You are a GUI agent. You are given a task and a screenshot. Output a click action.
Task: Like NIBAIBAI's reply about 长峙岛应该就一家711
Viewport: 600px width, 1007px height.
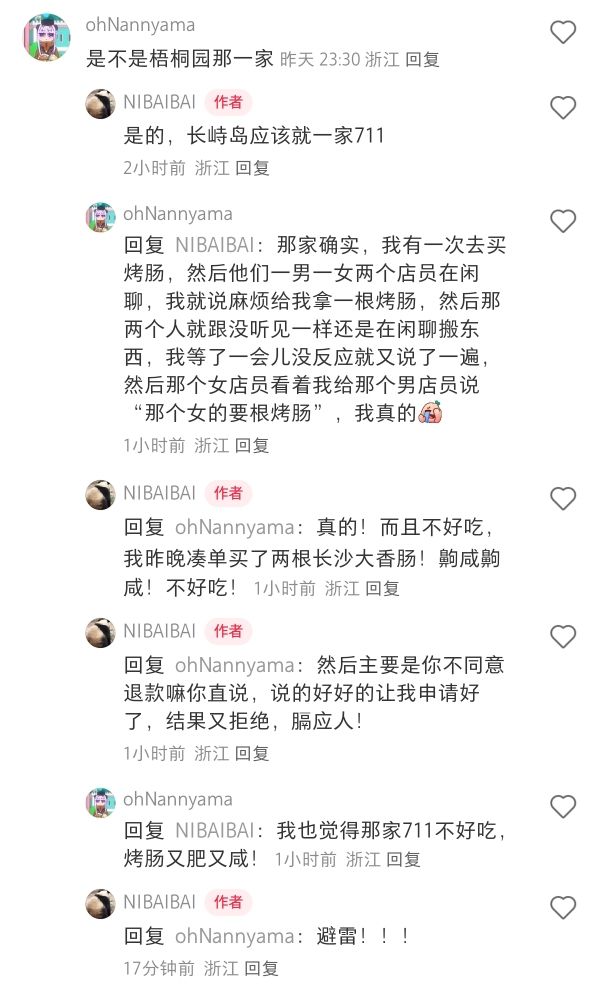pos(563,107)
